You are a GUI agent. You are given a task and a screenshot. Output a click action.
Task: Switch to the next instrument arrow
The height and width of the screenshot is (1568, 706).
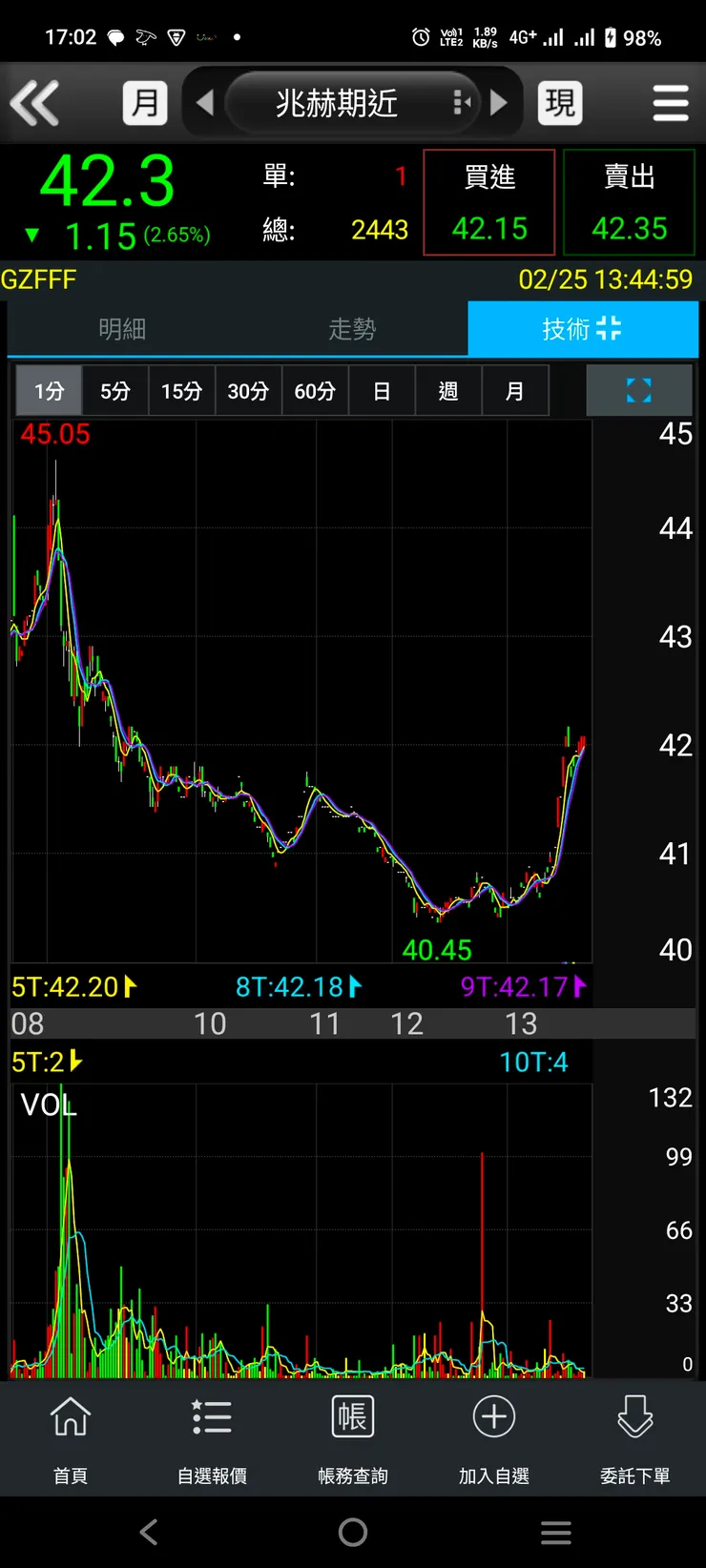tap(499, 103)
